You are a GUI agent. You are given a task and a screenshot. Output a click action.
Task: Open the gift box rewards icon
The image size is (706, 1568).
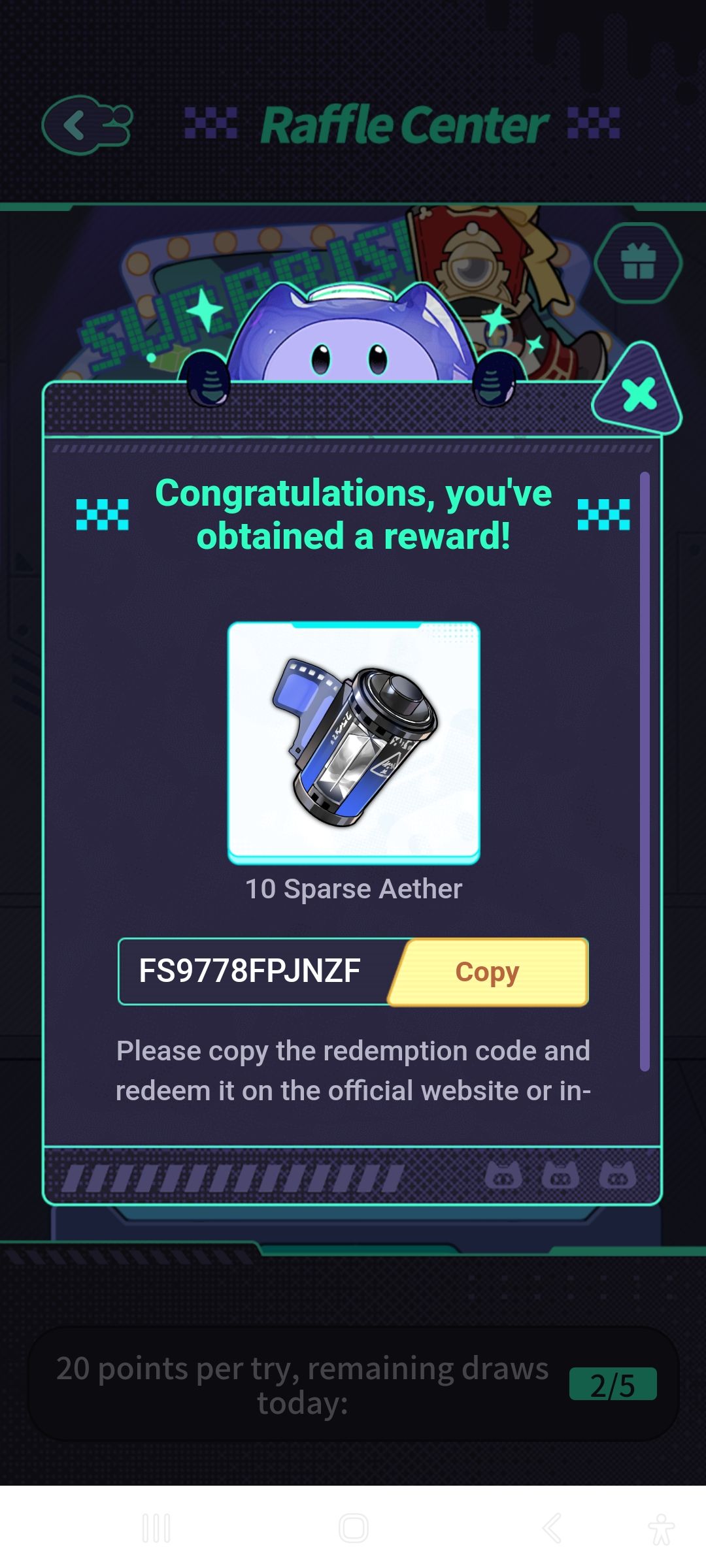(638, 262)
